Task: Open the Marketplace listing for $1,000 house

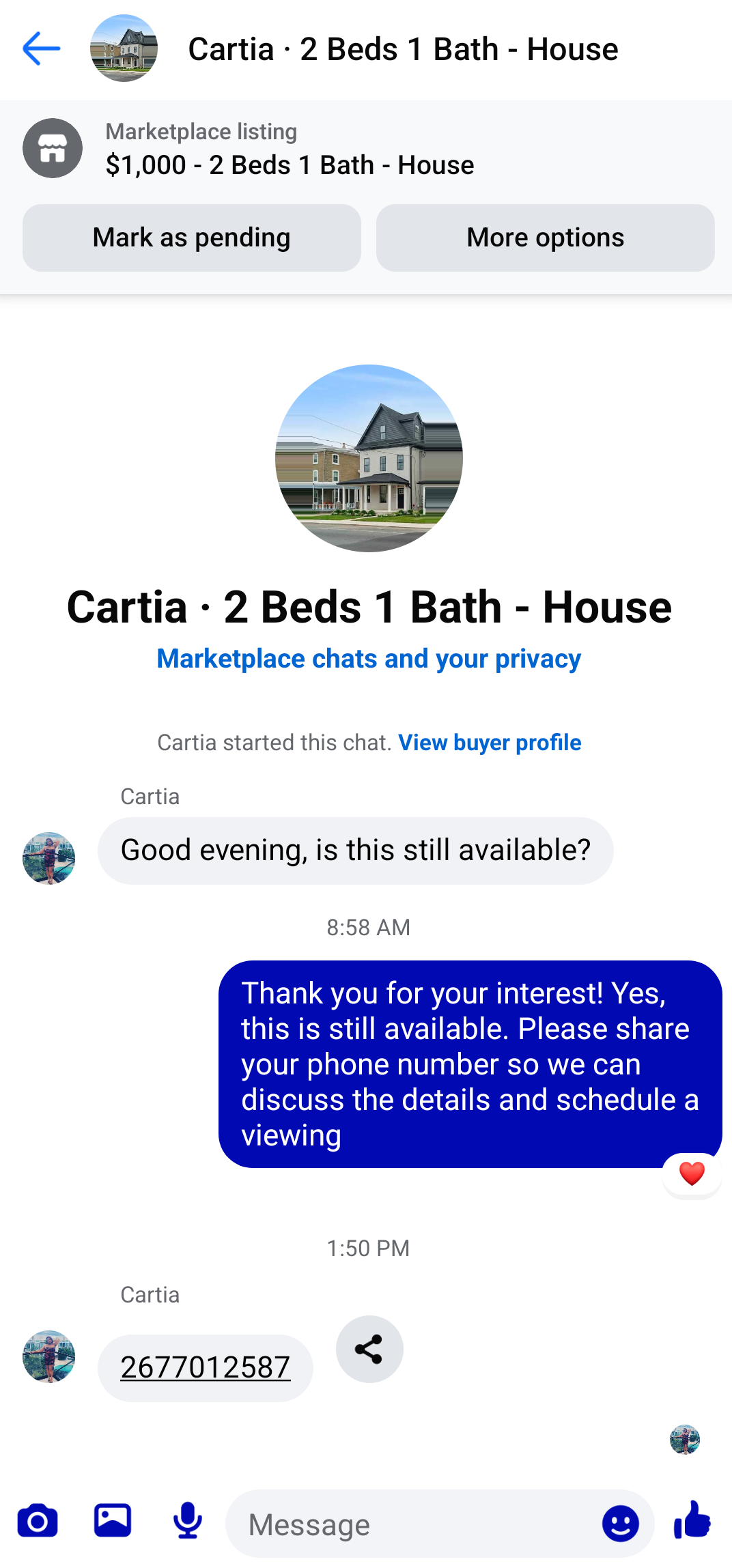Action: click(290, 149)
